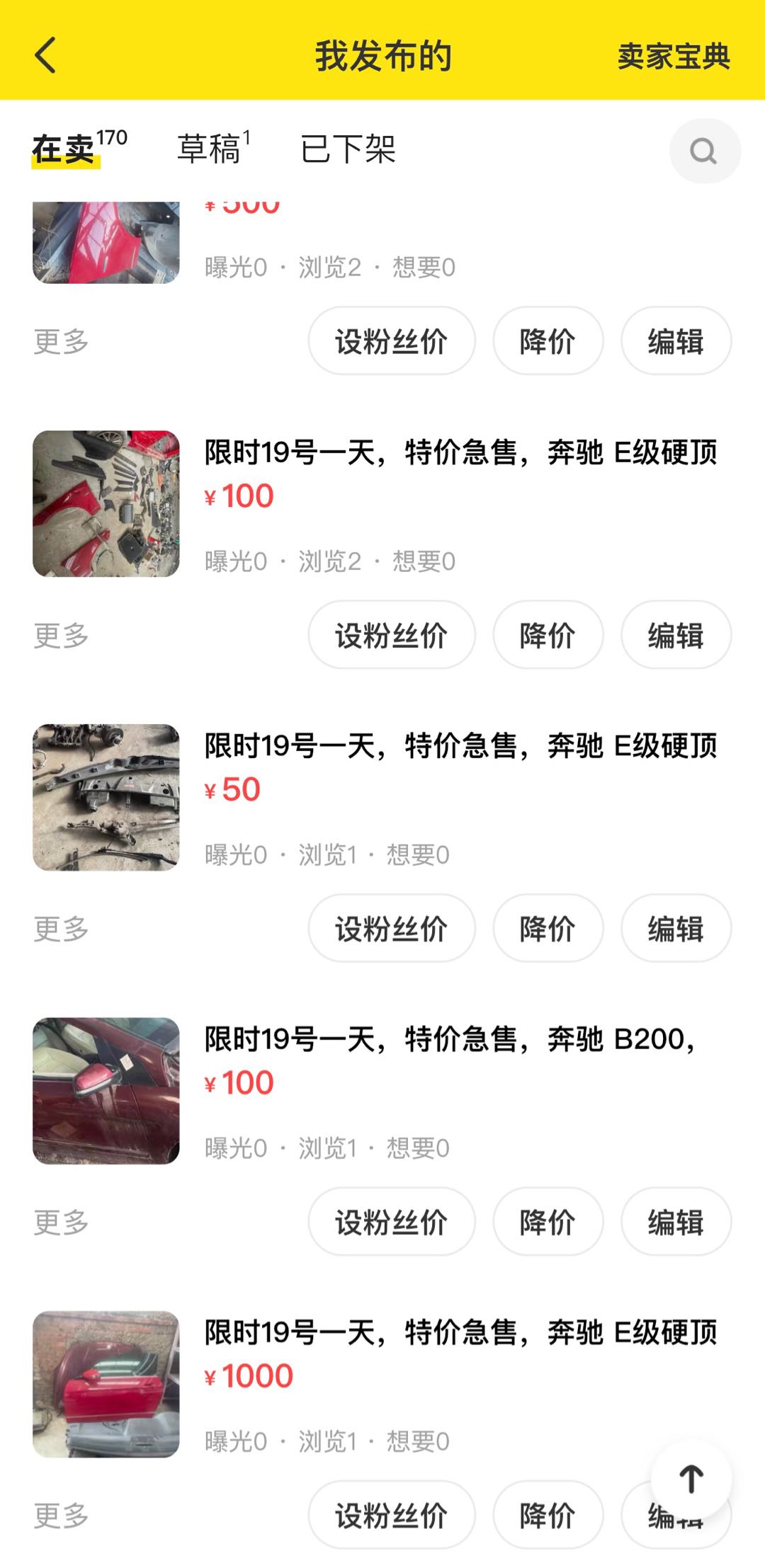The width and height of the screenshot is (765, 1568).
Task: Switch to the 草稿 tab
Action: 209,150
